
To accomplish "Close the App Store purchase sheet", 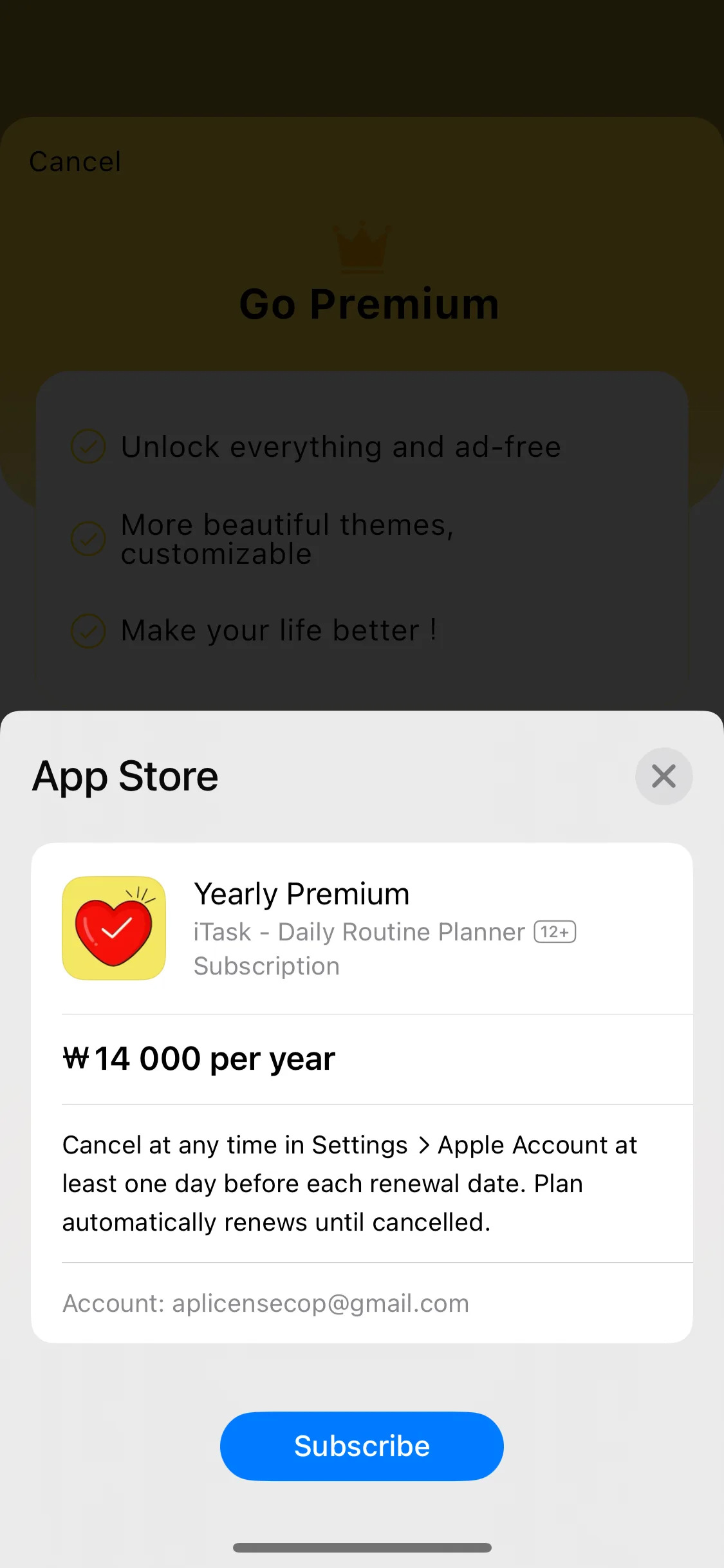I will click(x=664, y=776).
